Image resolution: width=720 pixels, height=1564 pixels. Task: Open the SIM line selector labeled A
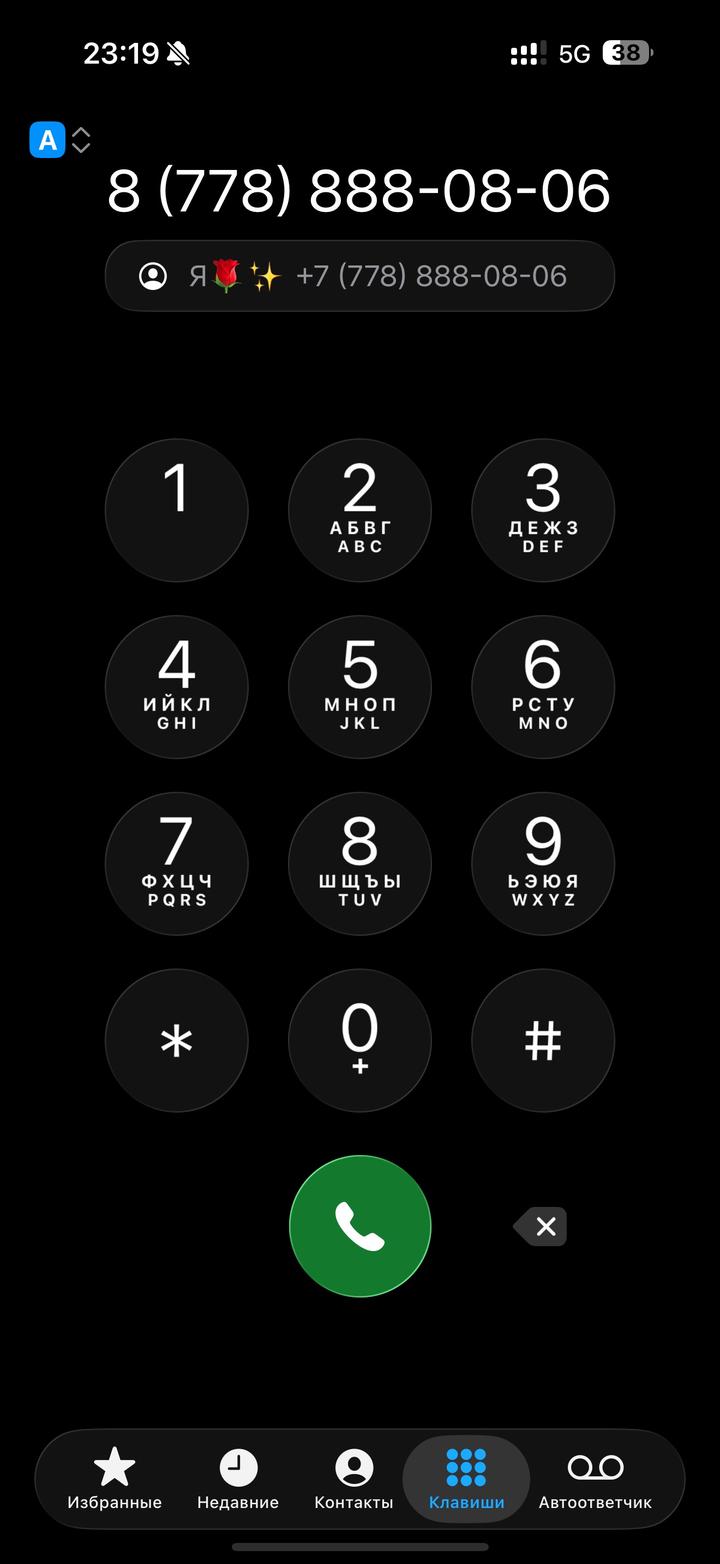(60, 140)
